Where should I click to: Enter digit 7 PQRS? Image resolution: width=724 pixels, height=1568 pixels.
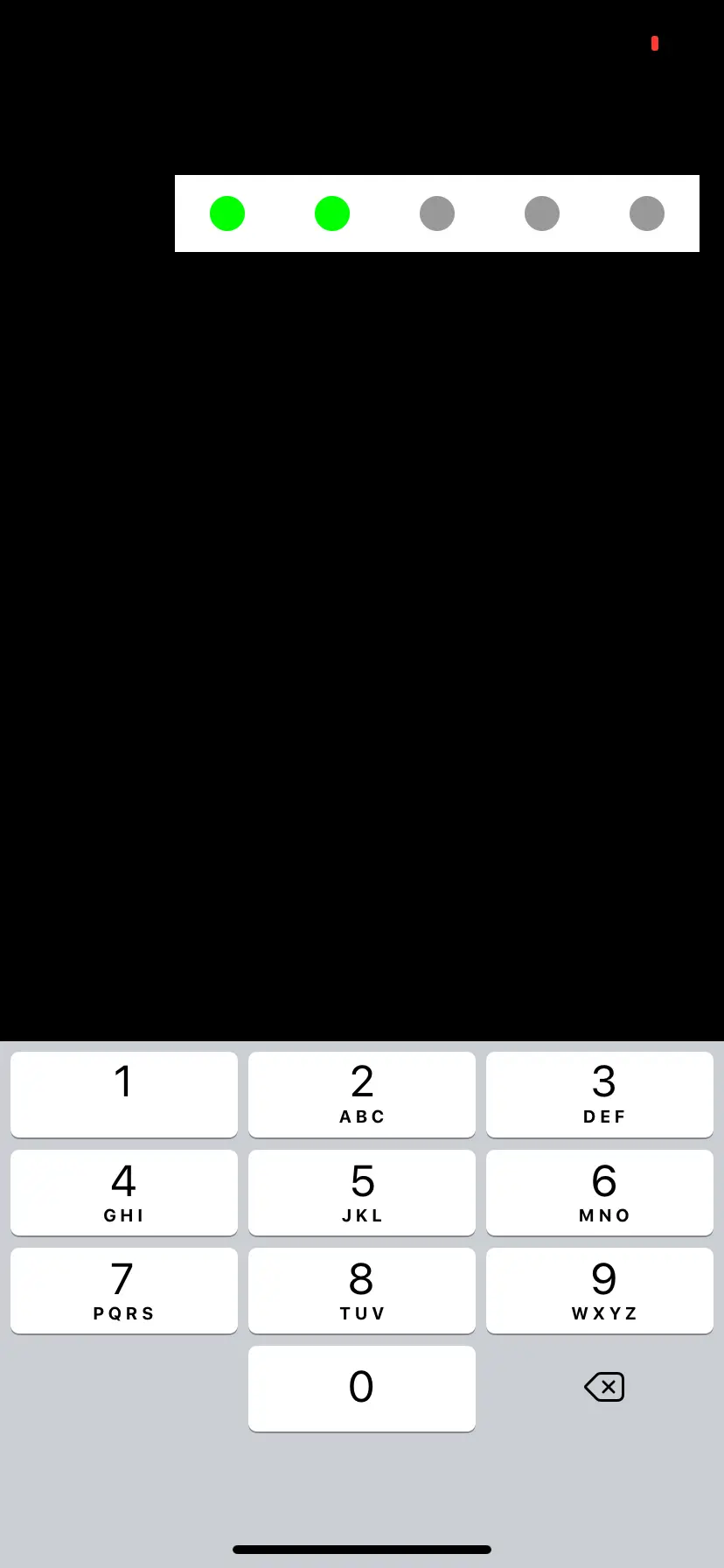click(x=124, y=1290)
